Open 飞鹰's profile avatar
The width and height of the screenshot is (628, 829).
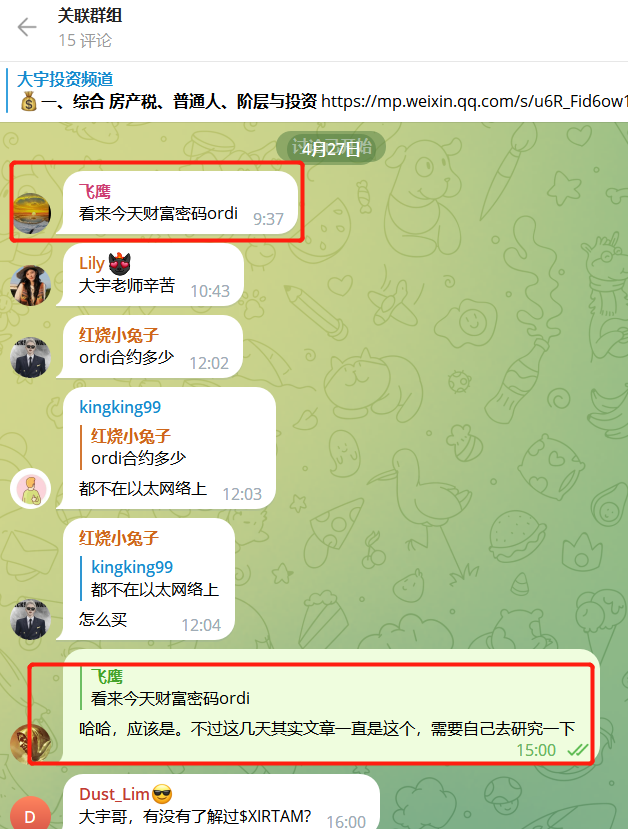tap(30, 212)
